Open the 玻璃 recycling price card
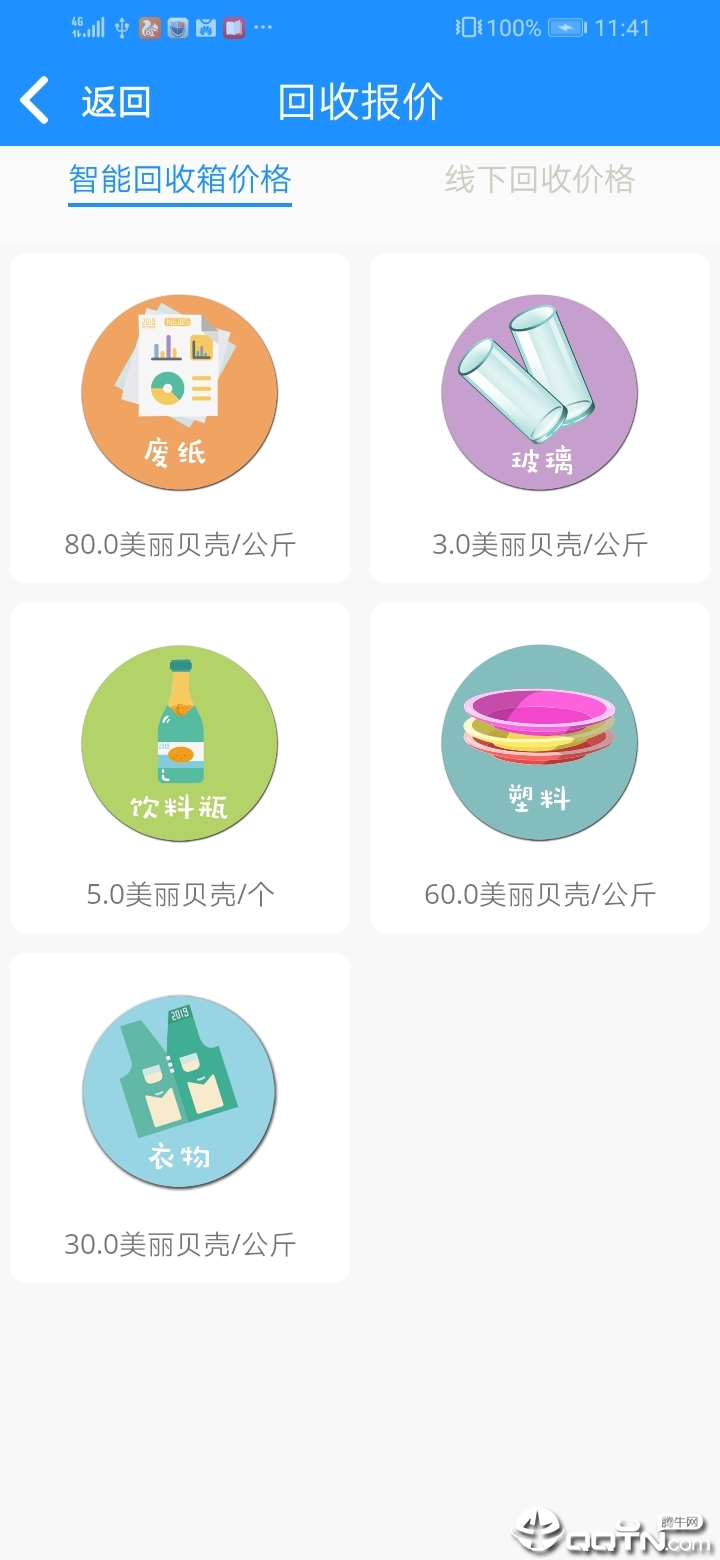This screenshot has width=720, height=1560. 540,418
